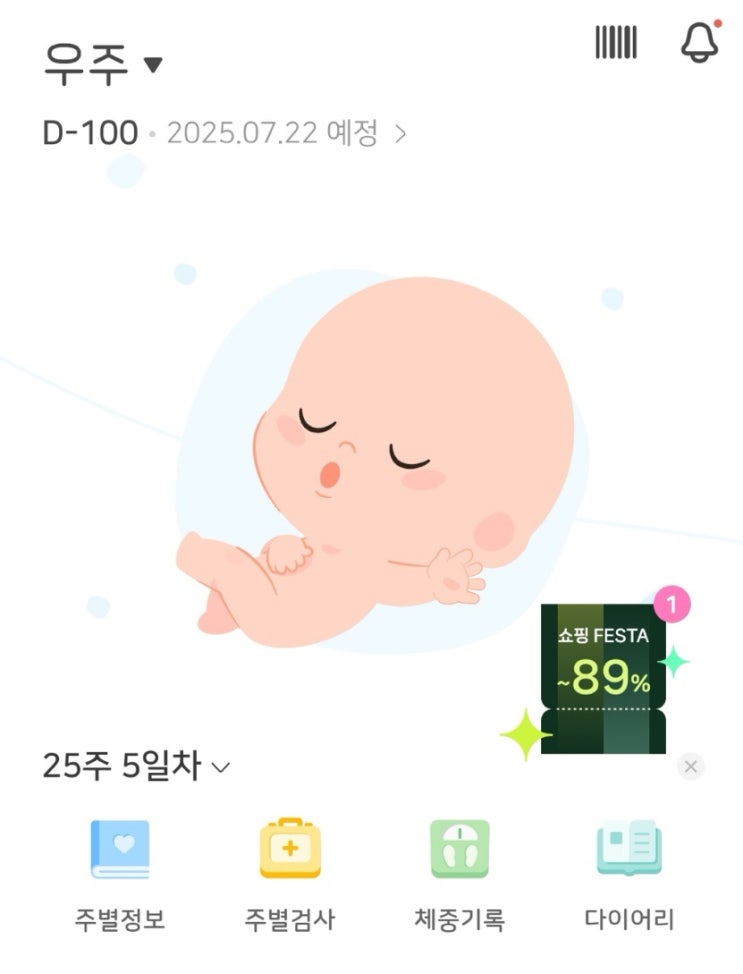This screenshot has width=743, height=974.
Task: Open the notifications bell
Action: point(700,41)
